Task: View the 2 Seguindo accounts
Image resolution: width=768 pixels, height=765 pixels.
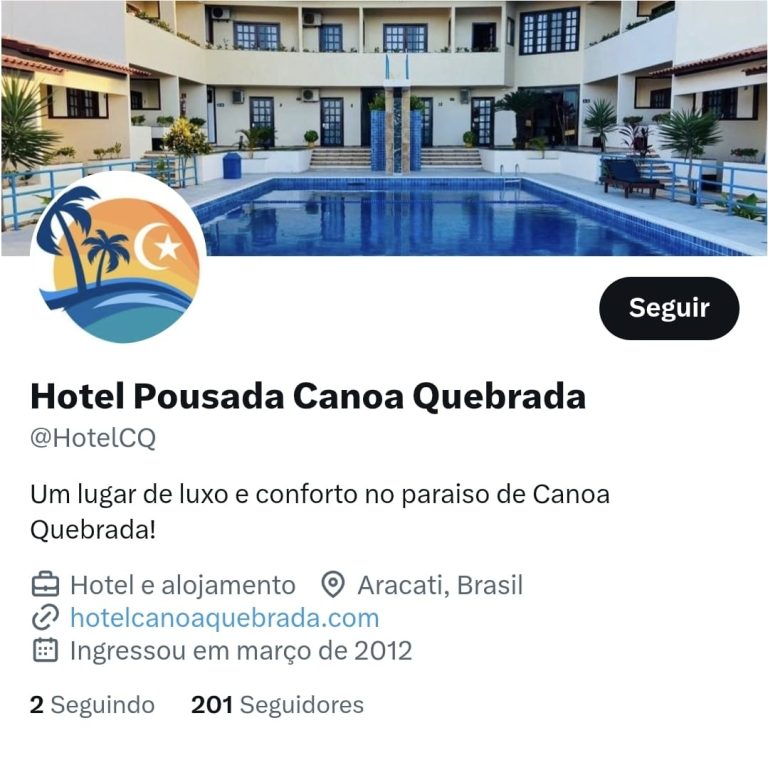Action: pos(92,705)
